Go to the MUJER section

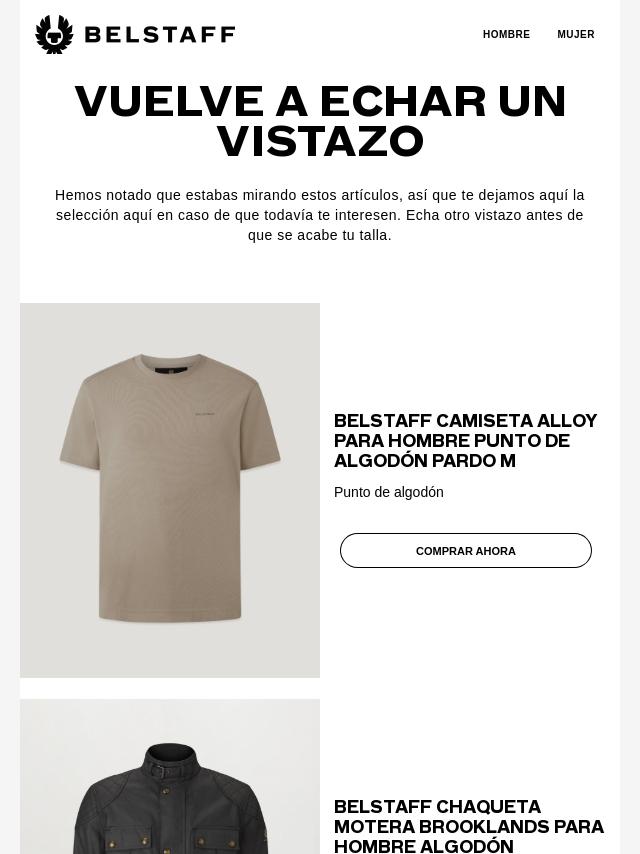click(576, 35)
